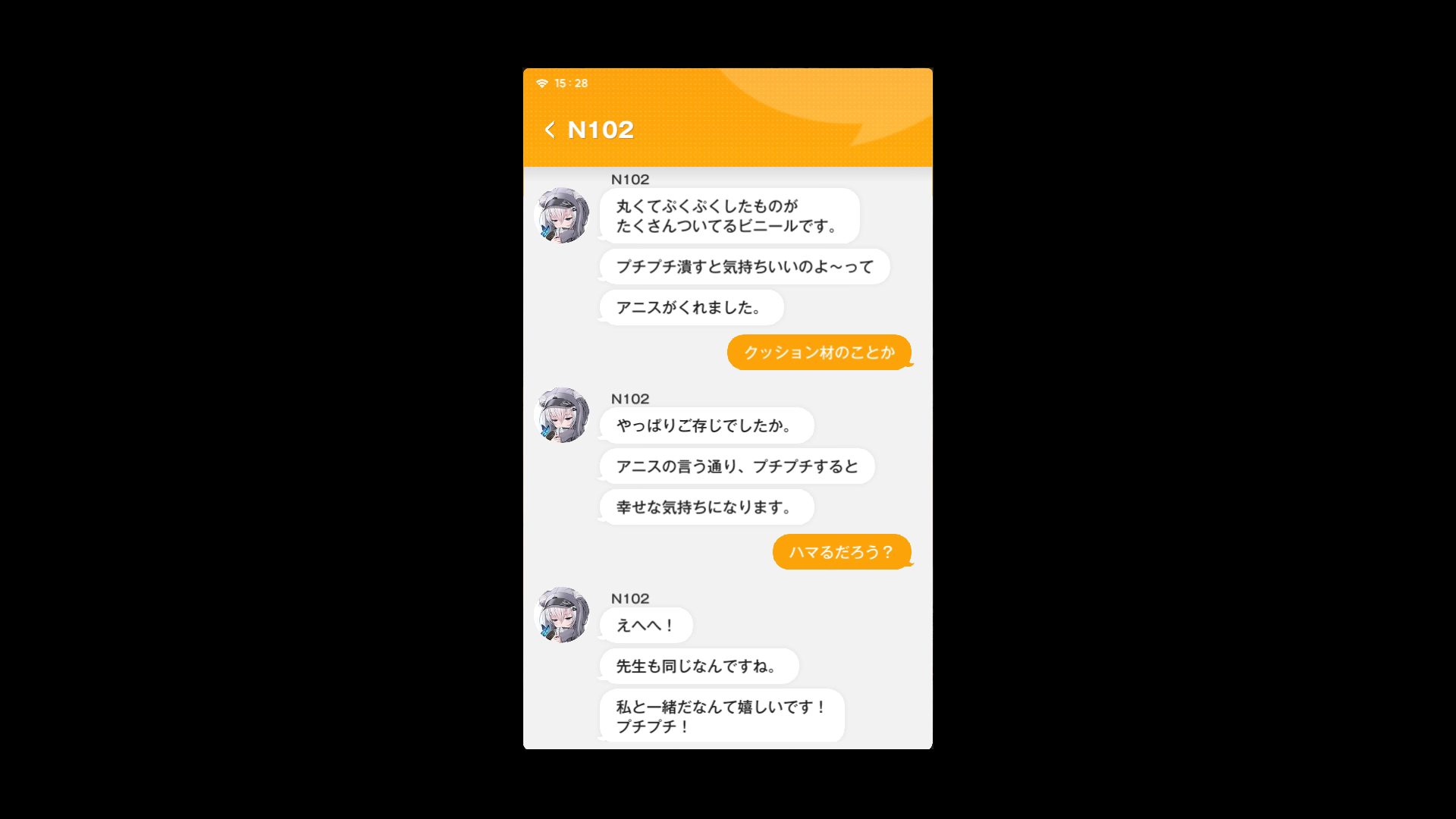Go back from the N102 chat

[550, 130]
